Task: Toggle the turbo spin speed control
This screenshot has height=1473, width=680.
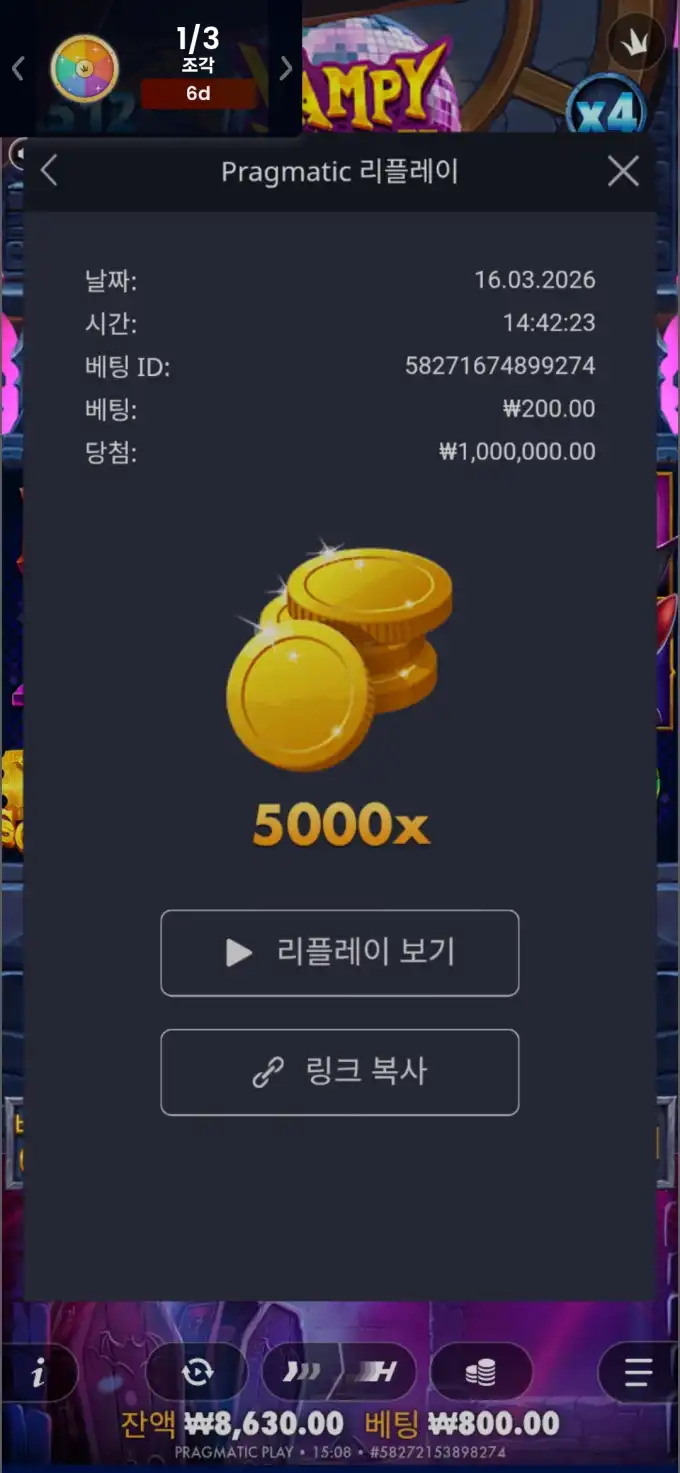Action: pyautogui.click(x=340, y=1372)
